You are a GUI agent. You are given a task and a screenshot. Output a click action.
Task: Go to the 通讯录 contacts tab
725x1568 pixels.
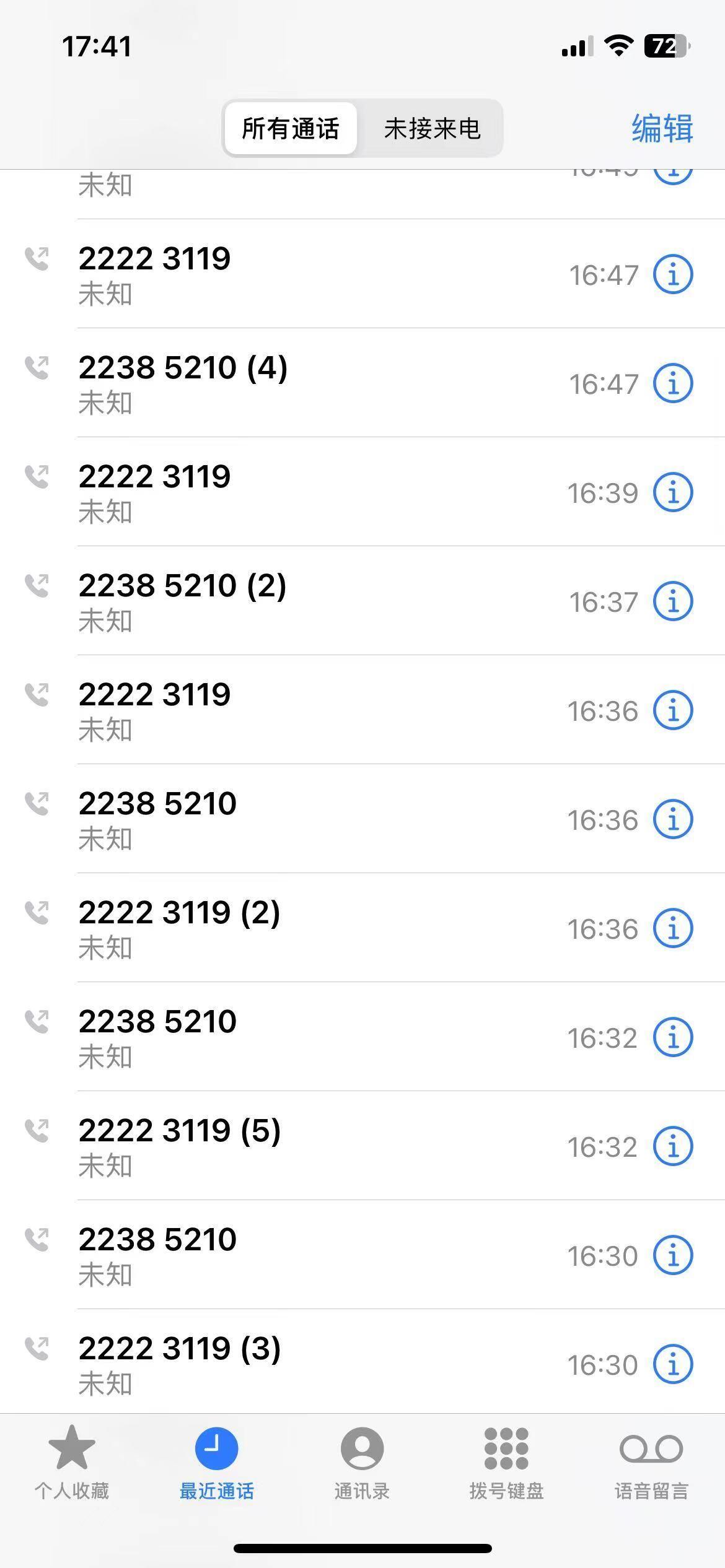[362, 1463]
